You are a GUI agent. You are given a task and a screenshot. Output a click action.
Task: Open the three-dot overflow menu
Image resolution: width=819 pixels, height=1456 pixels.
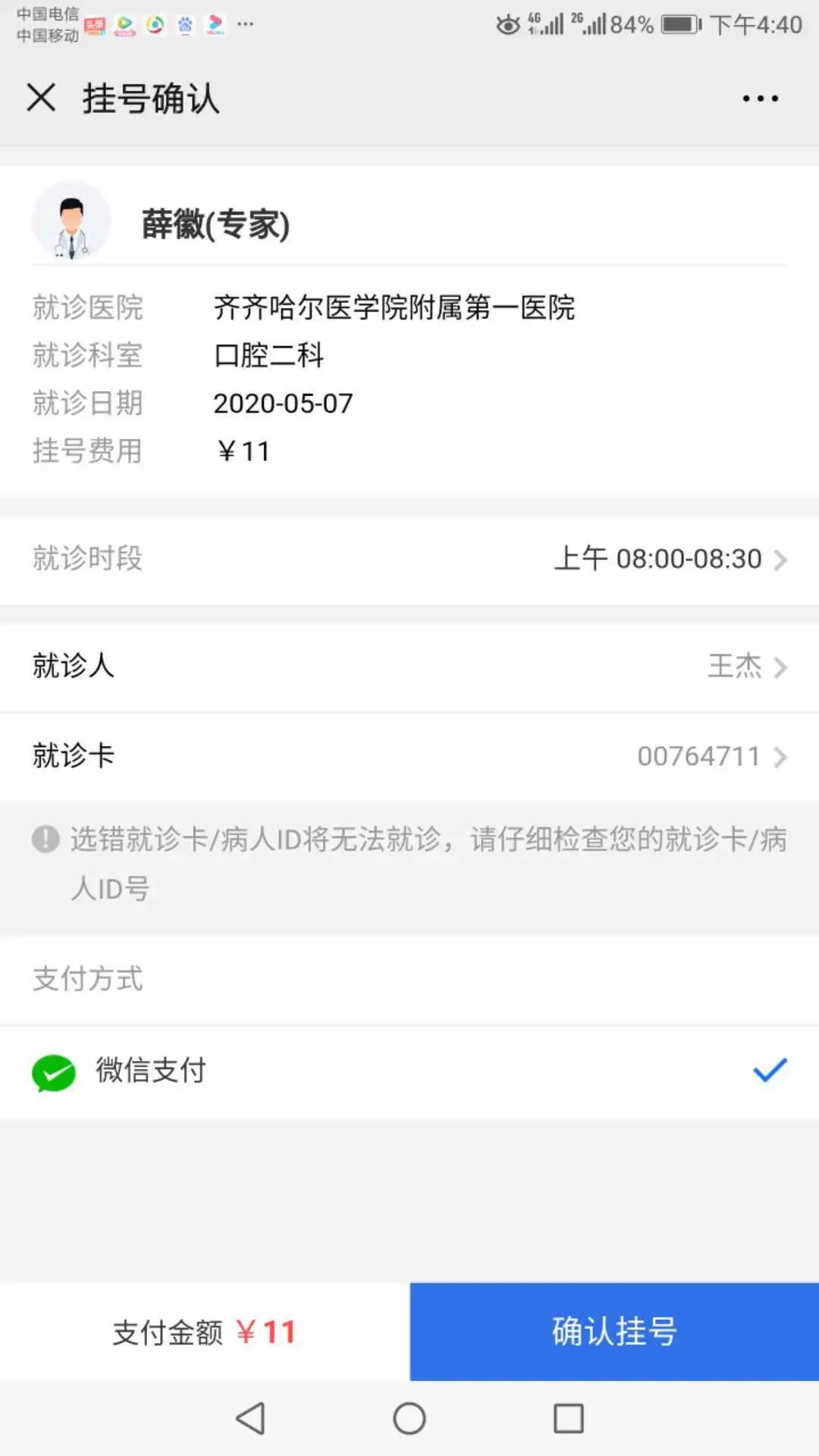click(x=760, y=99)
